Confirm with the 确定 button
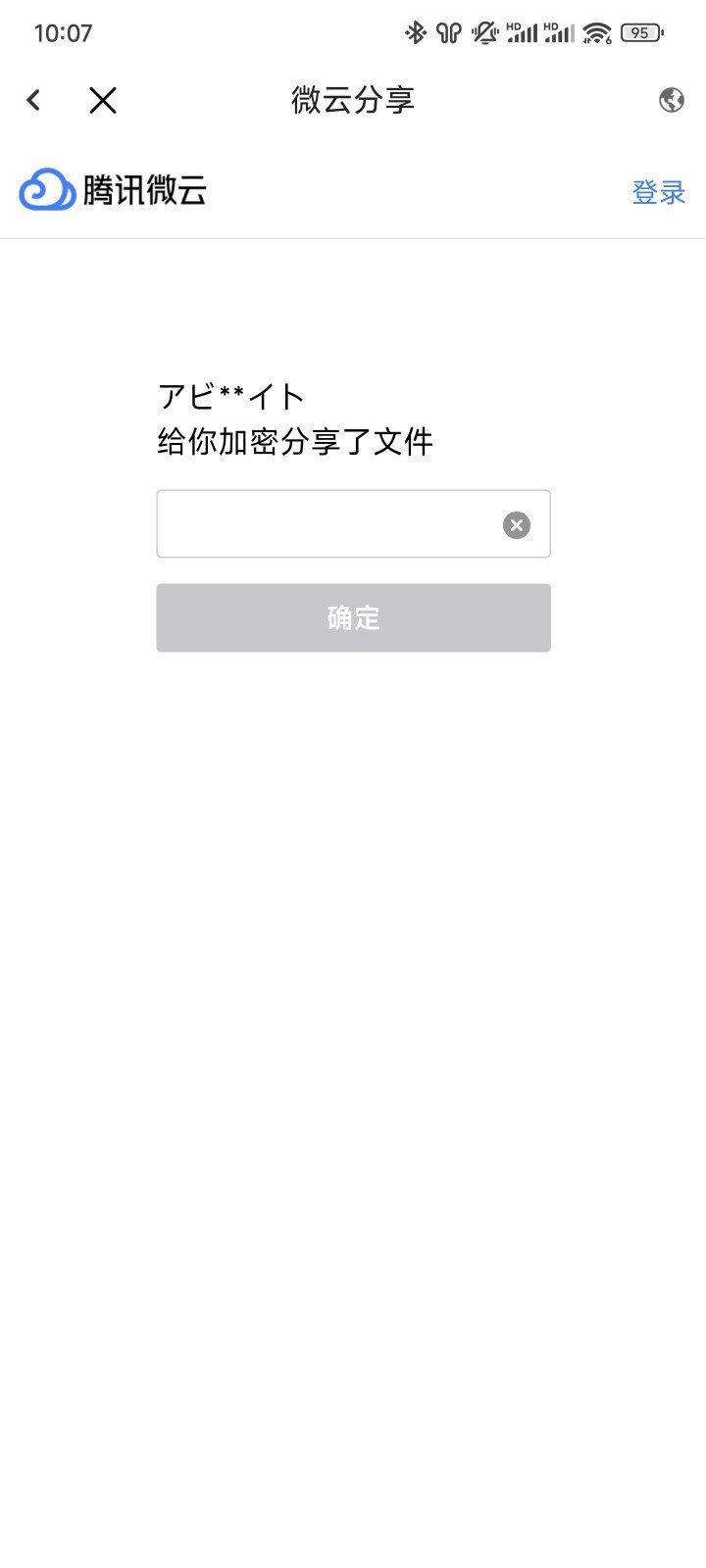The image size is (706, 1568). pyautogui.click(x=353, y=617)
